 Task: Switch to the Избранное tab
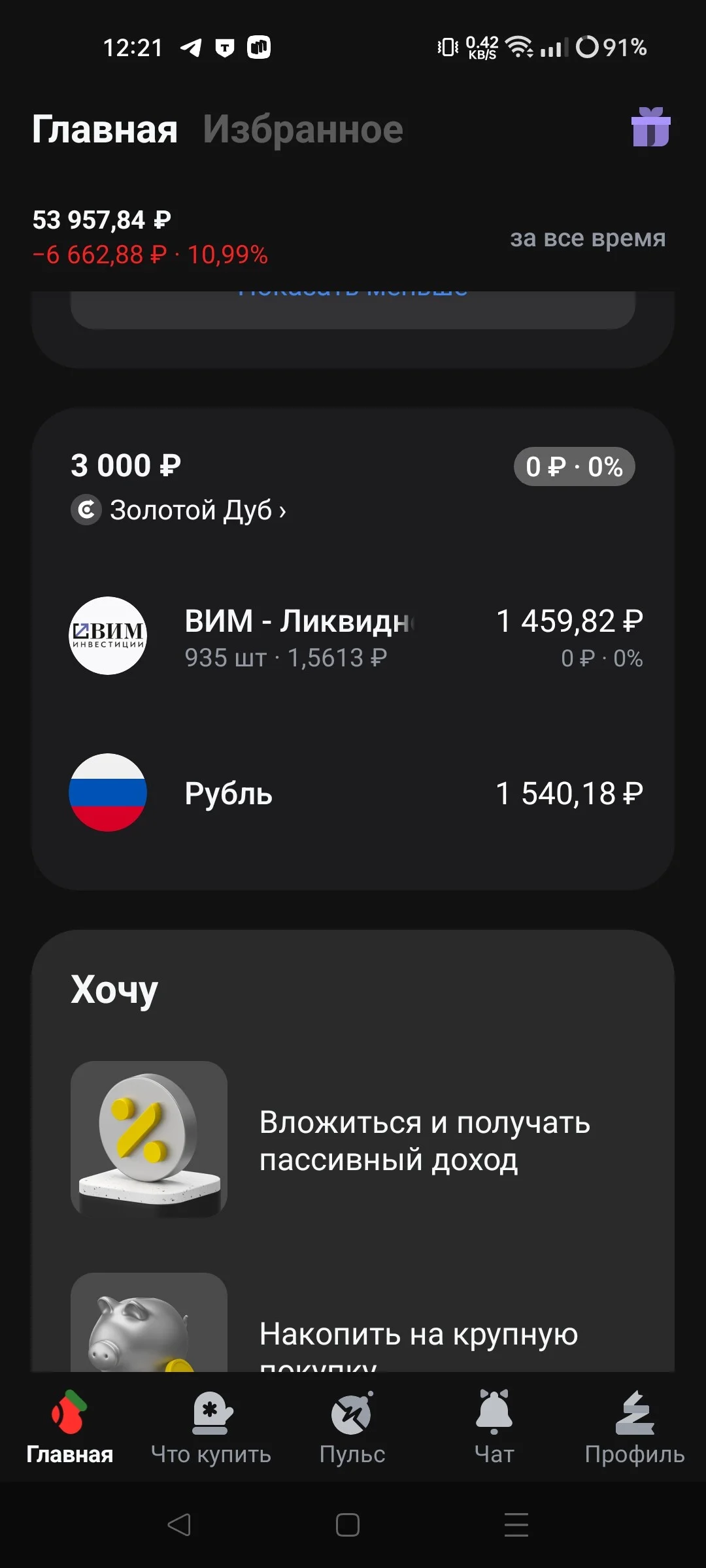click(303, 129)
